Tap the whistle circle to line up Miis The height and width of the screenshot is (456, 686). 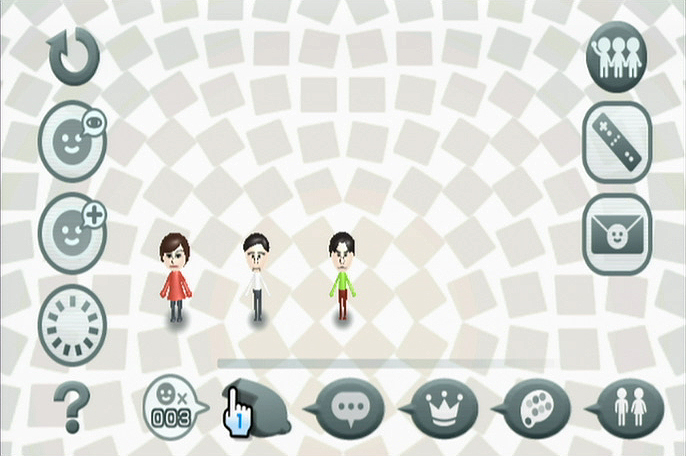[x=72, y=323]
